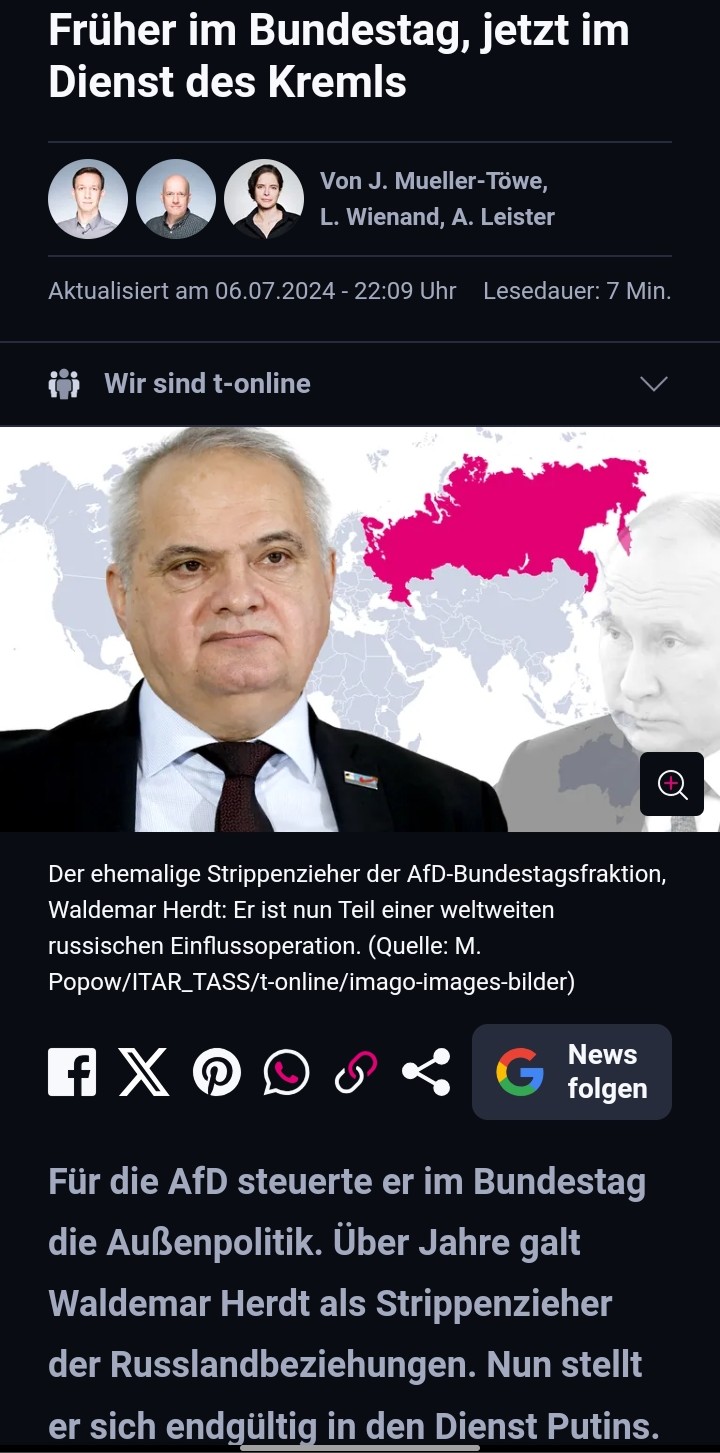The image size is (720, 1453).
Task: Pin the article on Pinterest
Action: (216, 1072)
